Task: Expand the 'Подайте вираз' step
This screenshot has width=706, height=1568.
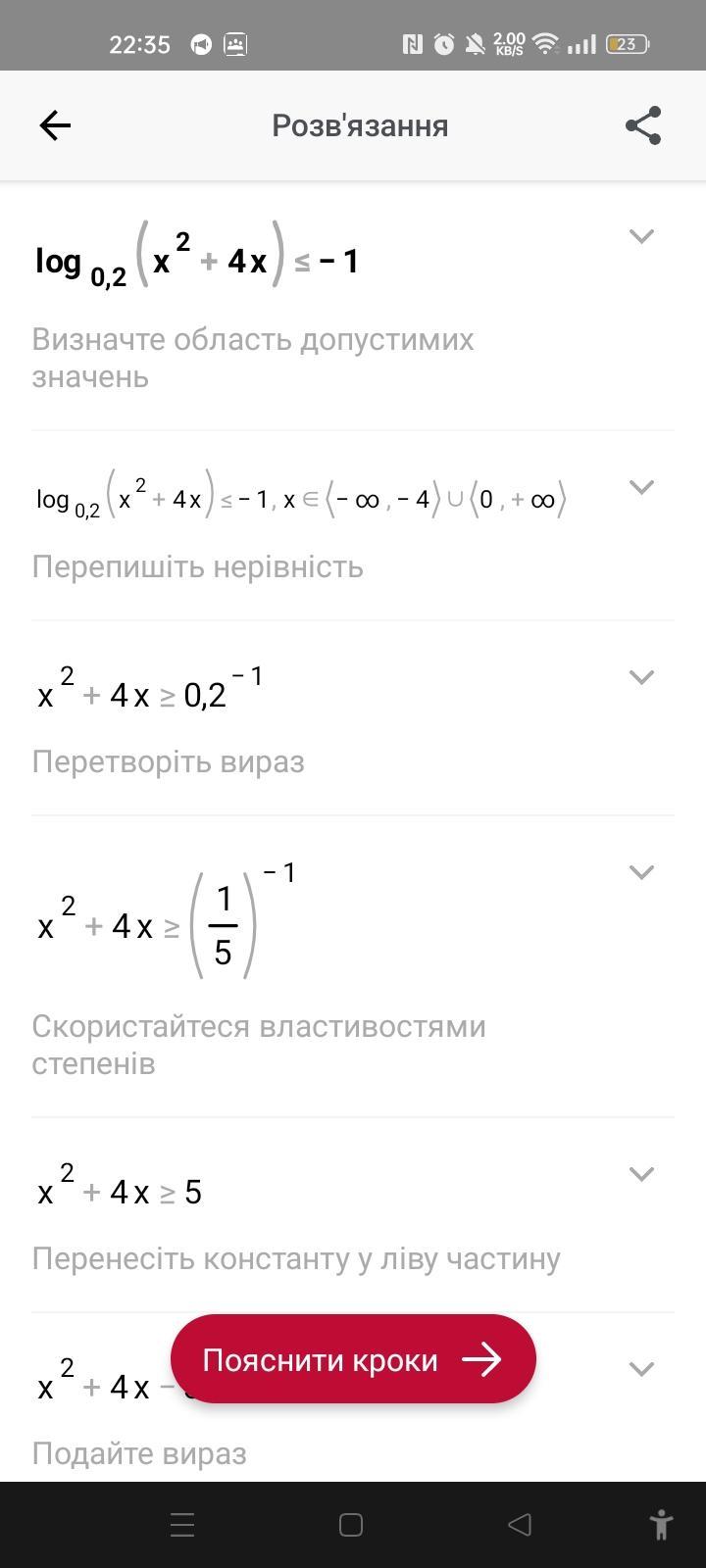Action: (641, 1369)
